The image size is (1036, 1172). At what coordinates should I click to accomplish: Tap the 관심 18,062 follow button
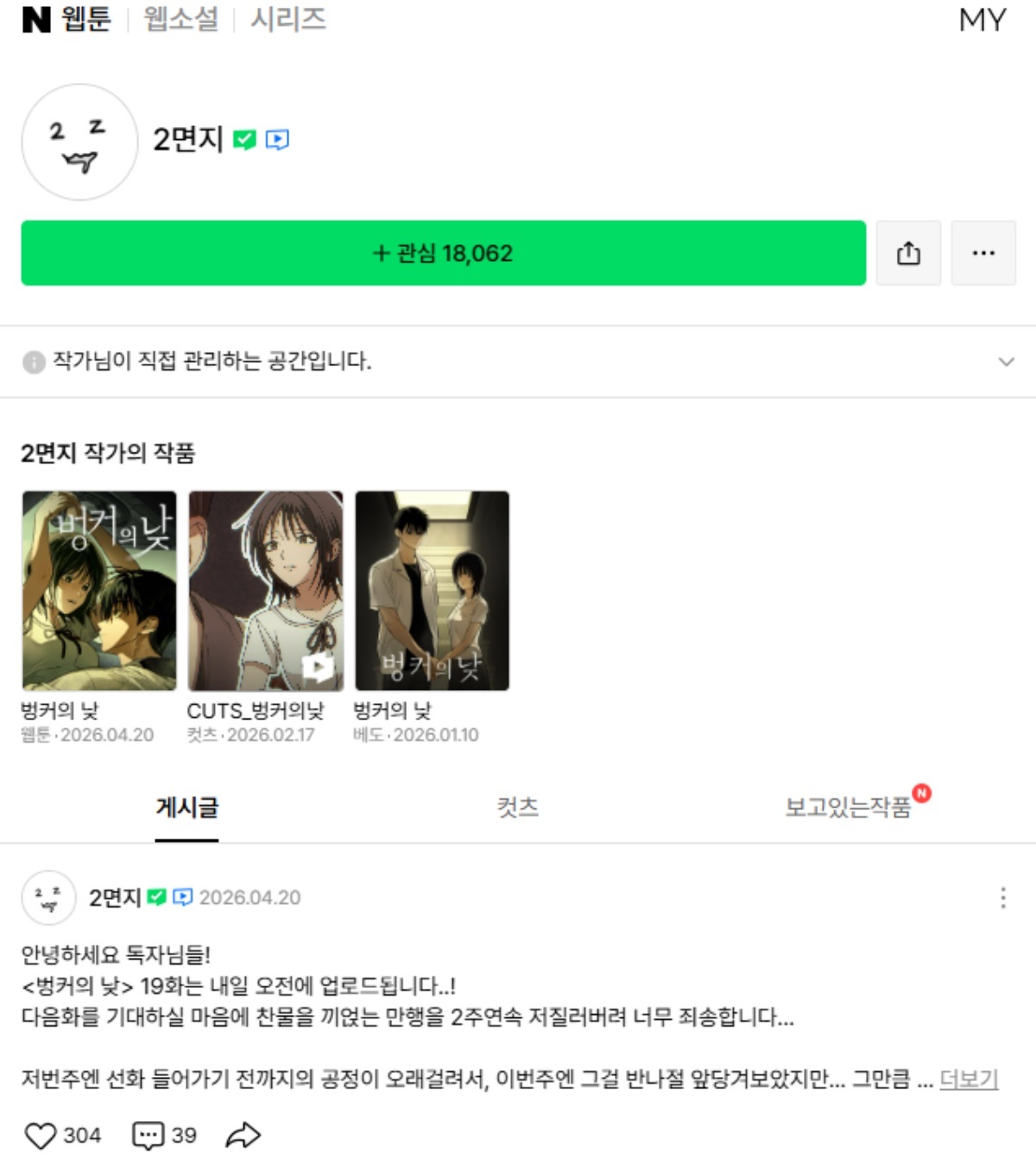(443, 253)
